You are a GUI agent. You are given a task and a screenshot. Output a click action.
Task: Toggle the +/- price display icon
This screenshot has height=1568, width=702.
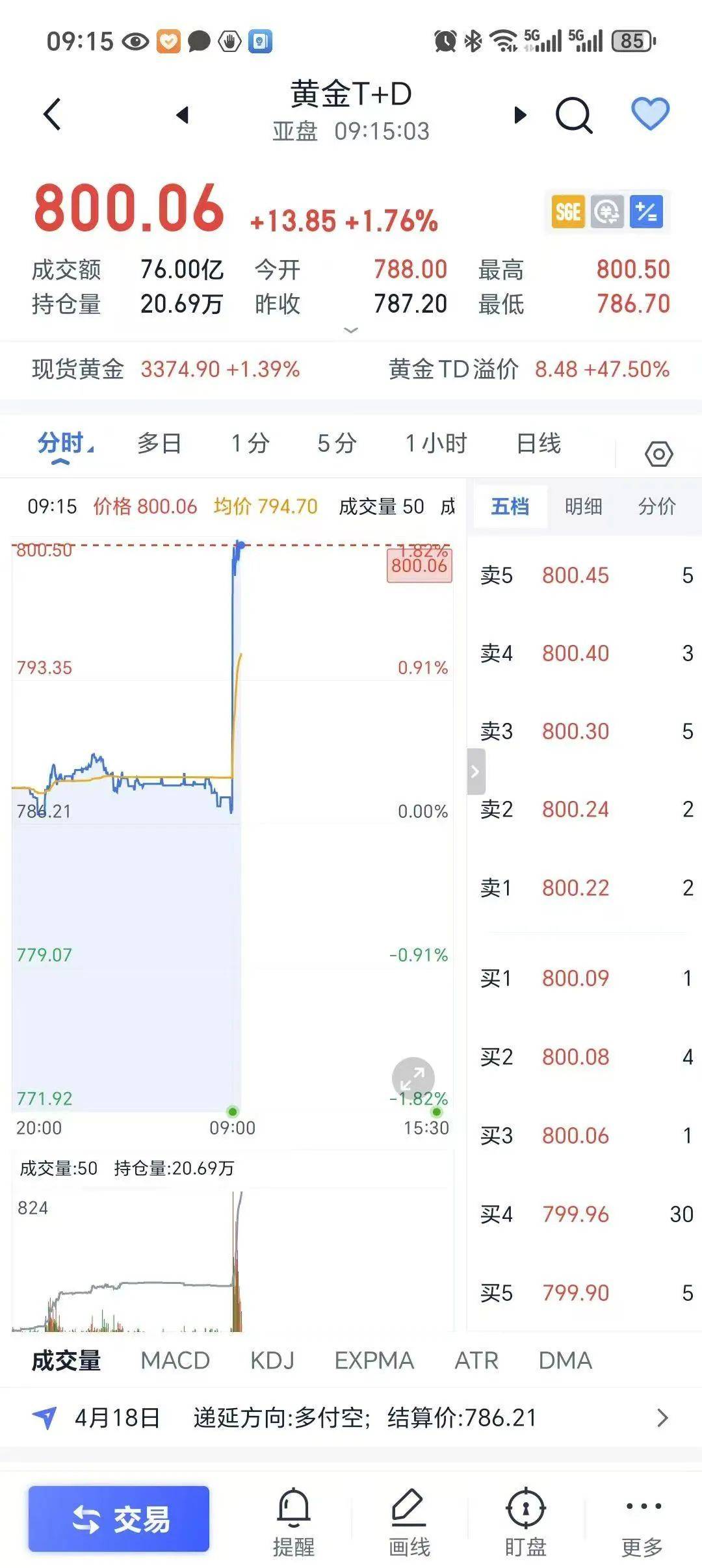coord(648,213)
